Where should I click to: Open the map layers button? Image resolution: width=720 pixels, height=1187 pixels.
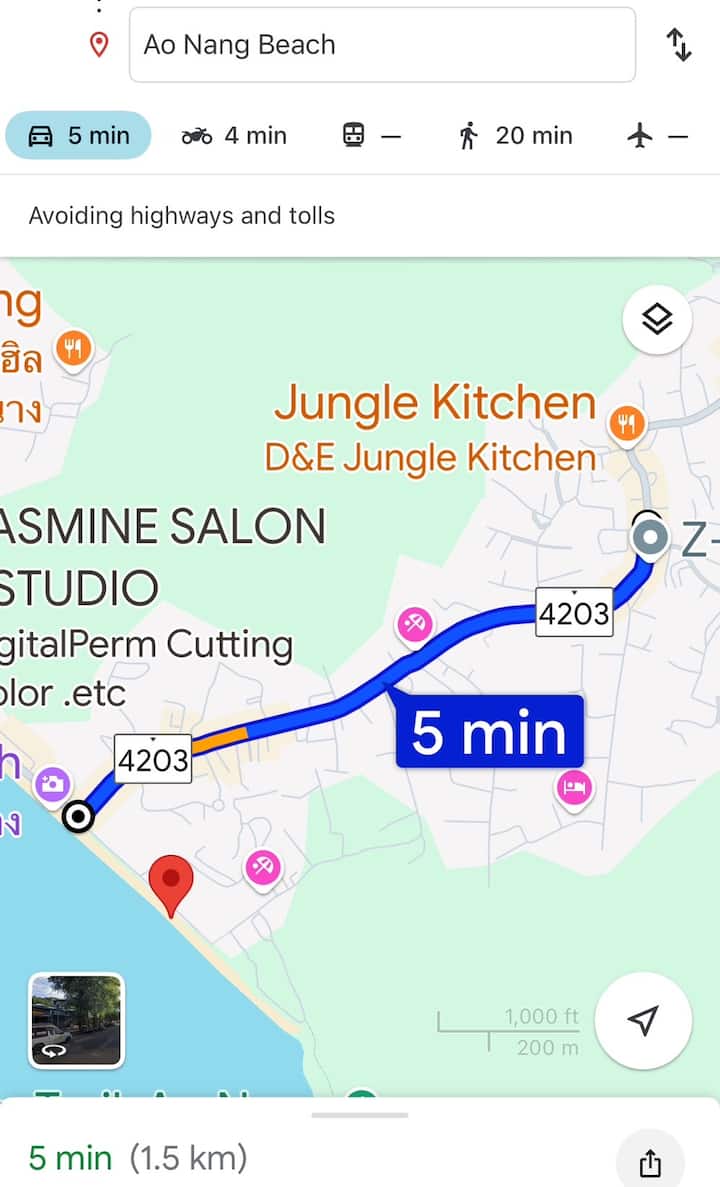click(x=657, y=320)
